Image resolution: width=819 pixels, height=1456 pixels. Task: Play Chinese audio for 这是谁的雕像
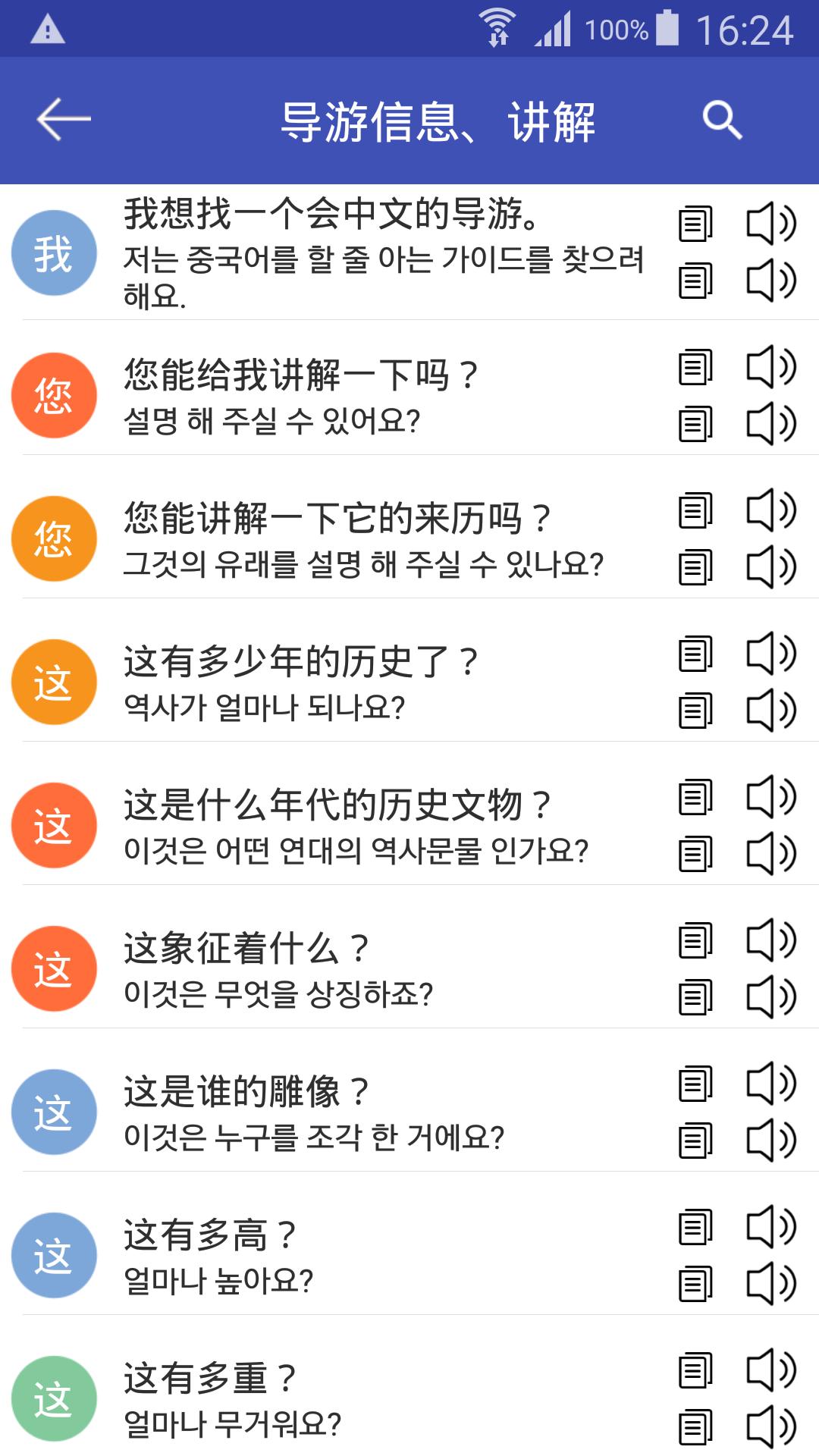pyautogui.click(x=770, y=1084)
